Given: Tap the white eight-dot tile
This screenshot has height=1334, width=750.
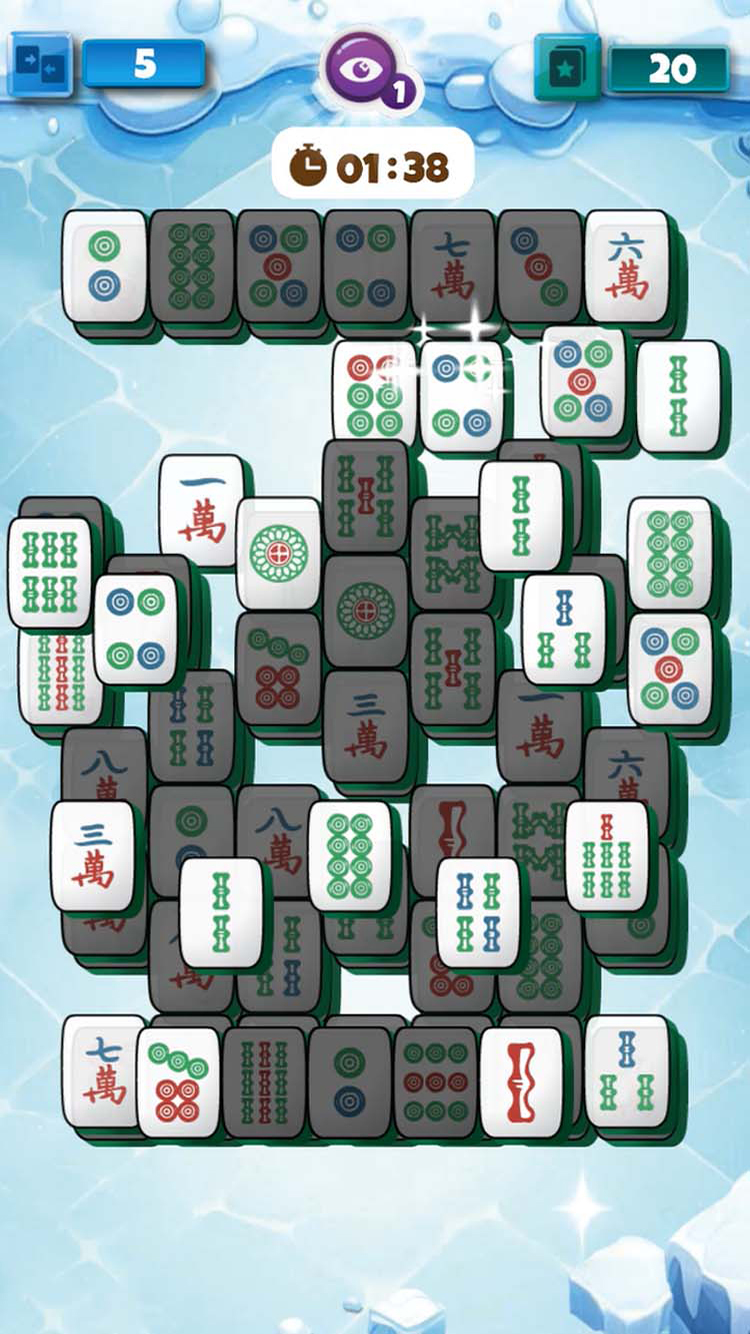Looking at the screenshot, I should tap(348, 855).
